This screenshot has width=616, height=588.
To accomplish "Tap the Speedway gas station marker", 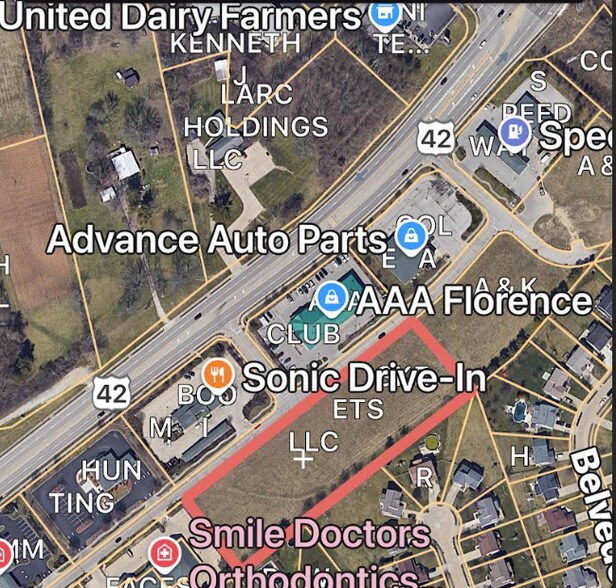I will [515, 129].
